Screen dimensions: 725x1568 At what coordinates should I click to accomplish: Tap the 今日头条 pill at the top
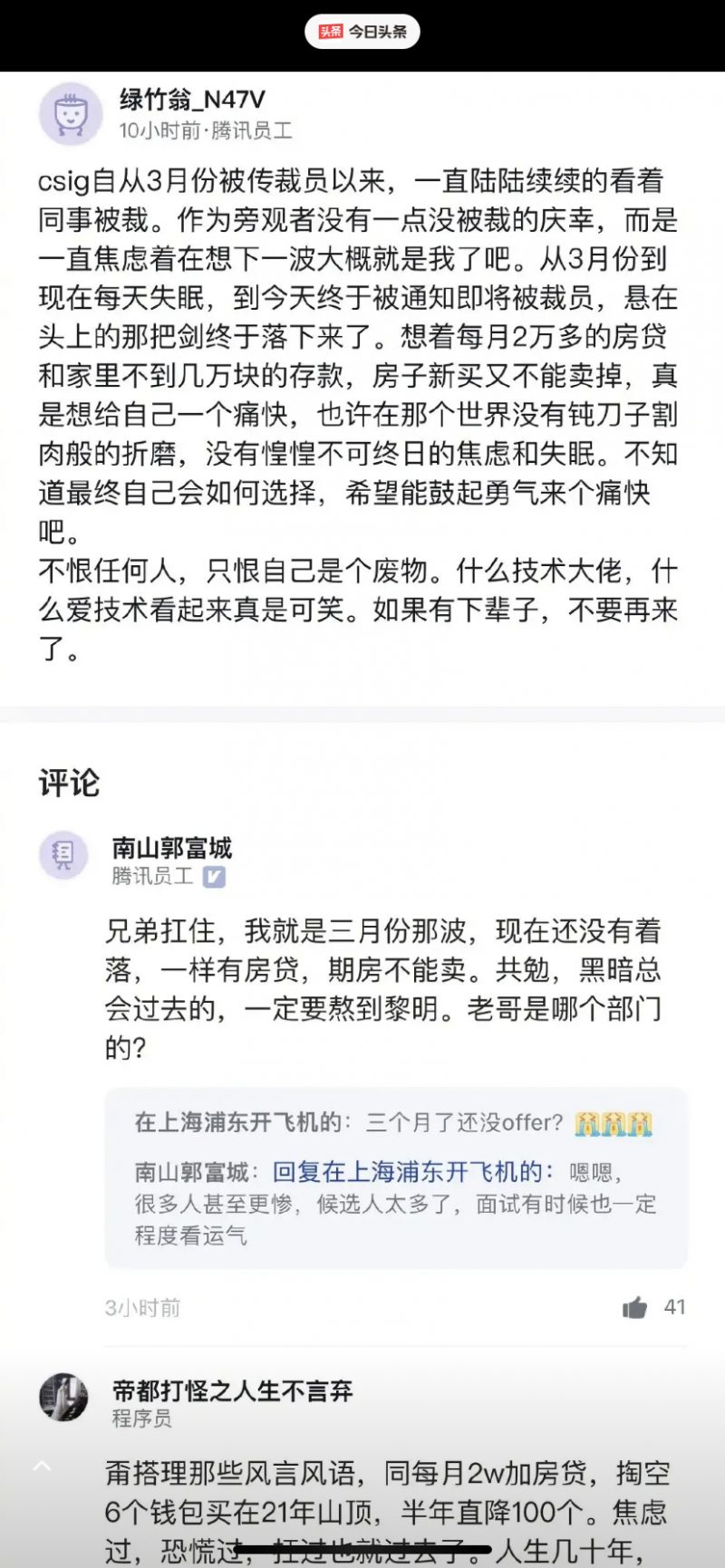(362, 32)
